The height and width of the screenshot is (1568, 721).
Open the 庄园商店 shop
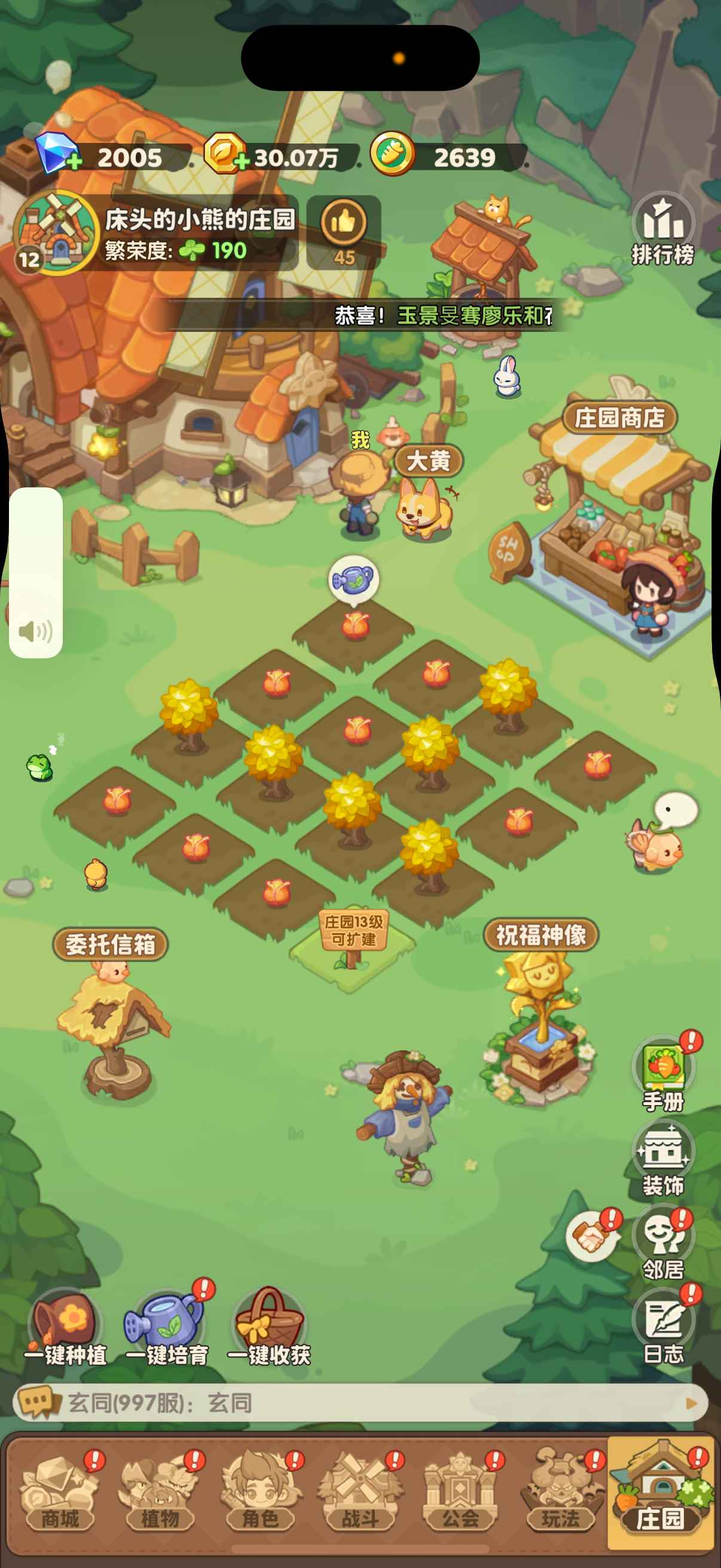[x=619, y=418]
